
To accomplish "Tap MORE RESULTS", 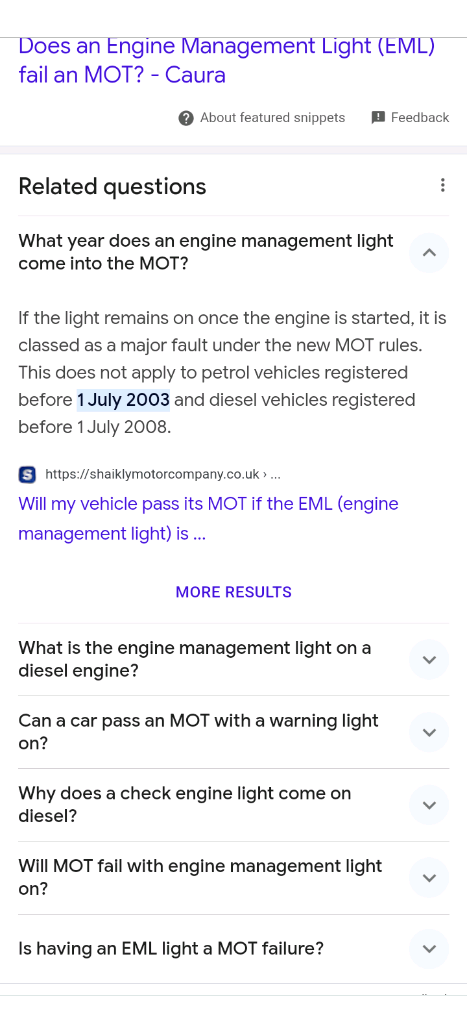I will 234,592.
